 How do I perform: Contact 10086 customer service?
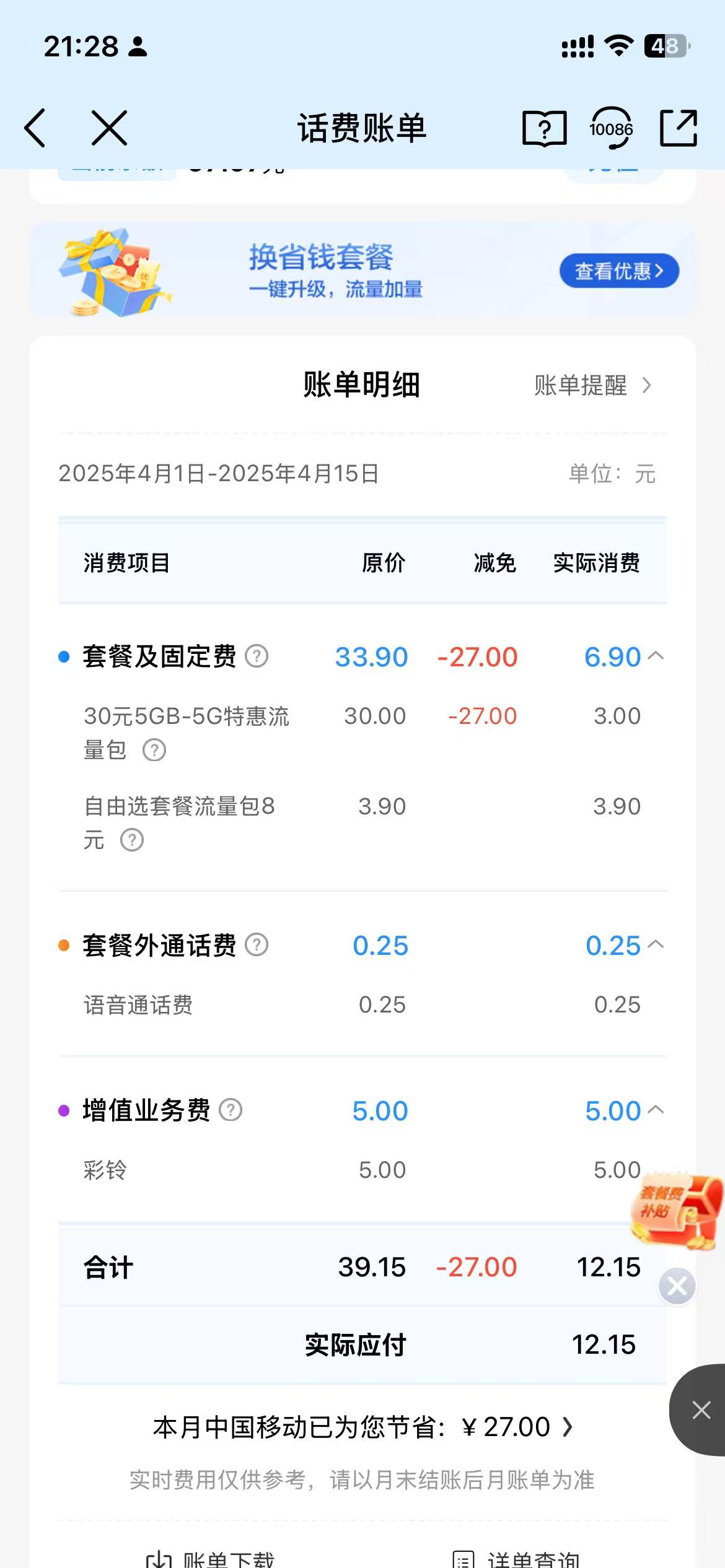pyautogui.click(x=611, y=128)
